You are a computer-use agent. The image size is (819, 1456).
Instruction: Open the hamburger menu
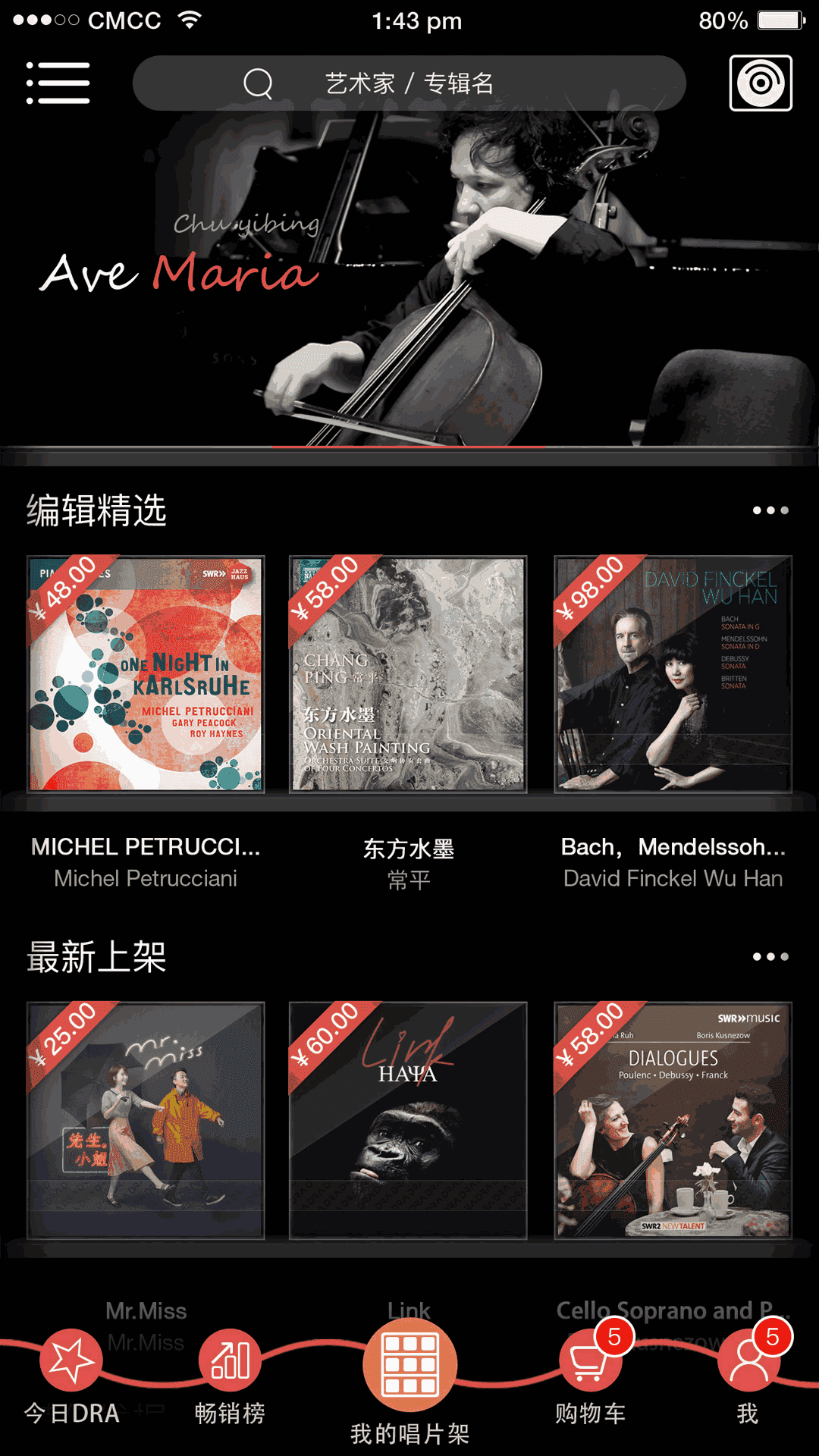pos(60,83)
